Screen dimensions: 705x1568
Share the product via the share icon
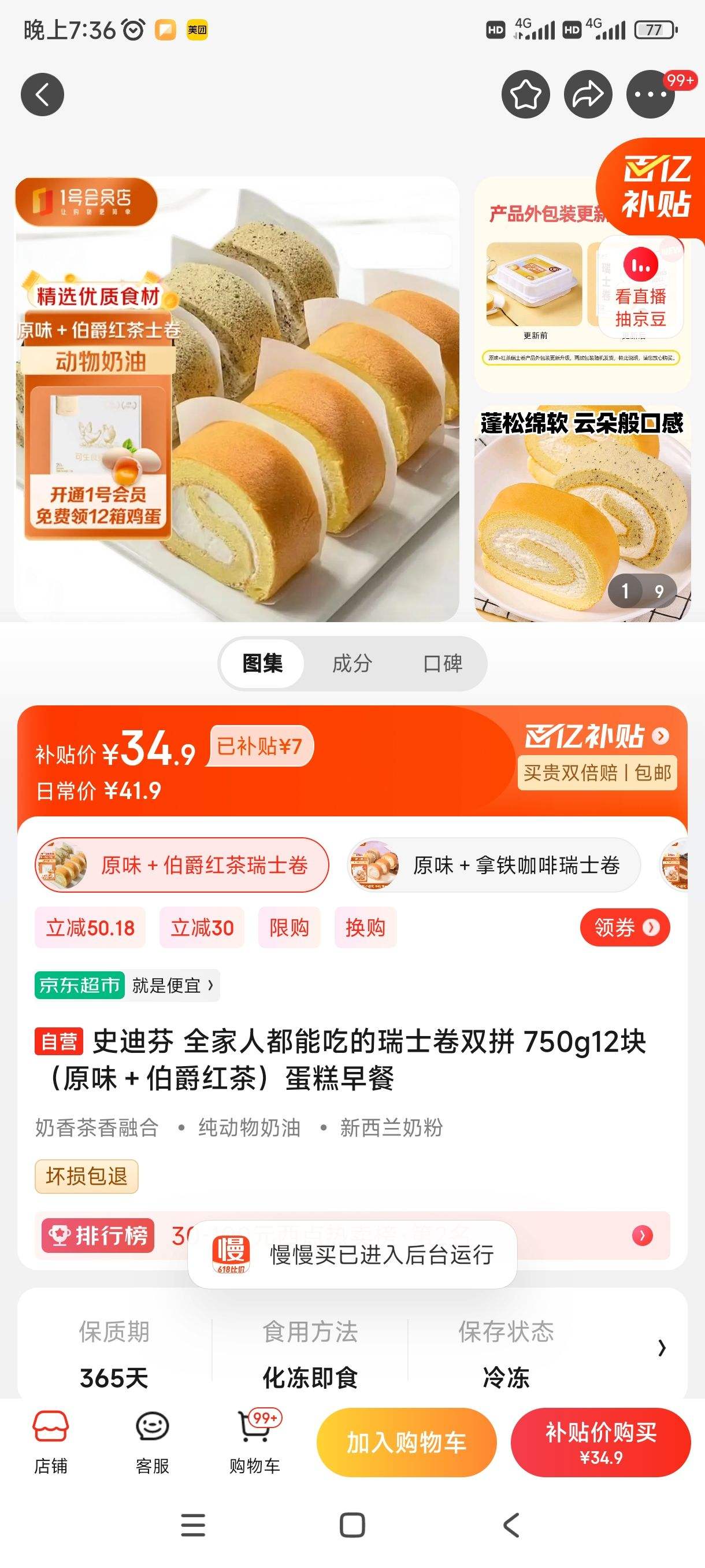click(588, 94)
